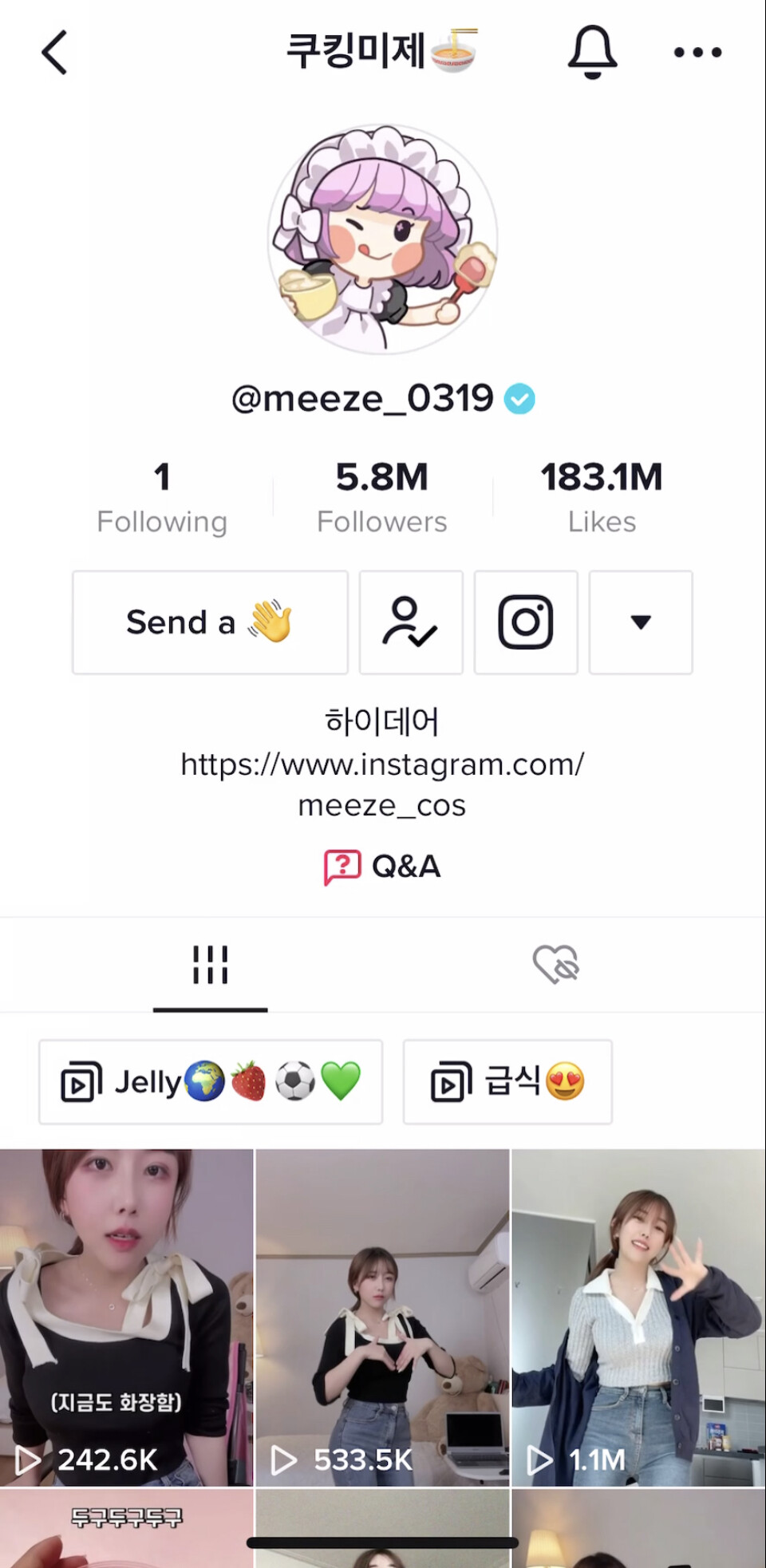766x1568 pixels.
Task: Open the linked Instagram profile button
Action: tap(526, 622)
